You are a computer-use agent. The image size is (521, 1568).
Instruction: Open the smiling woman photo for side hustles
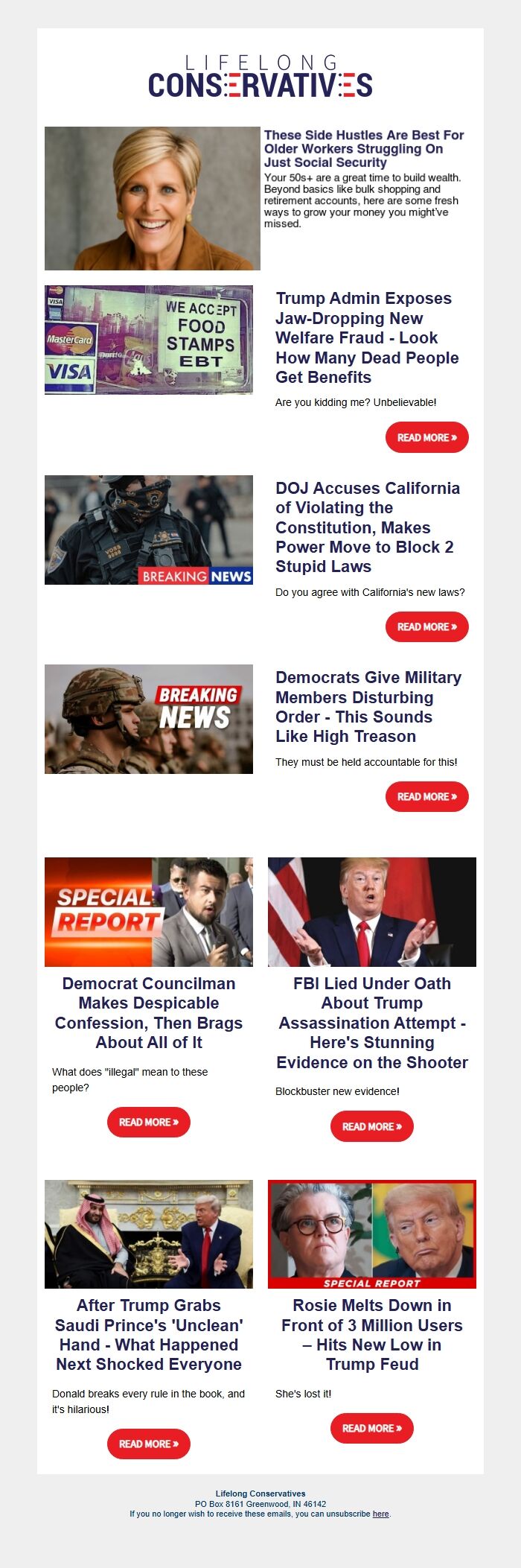point(153,198)
